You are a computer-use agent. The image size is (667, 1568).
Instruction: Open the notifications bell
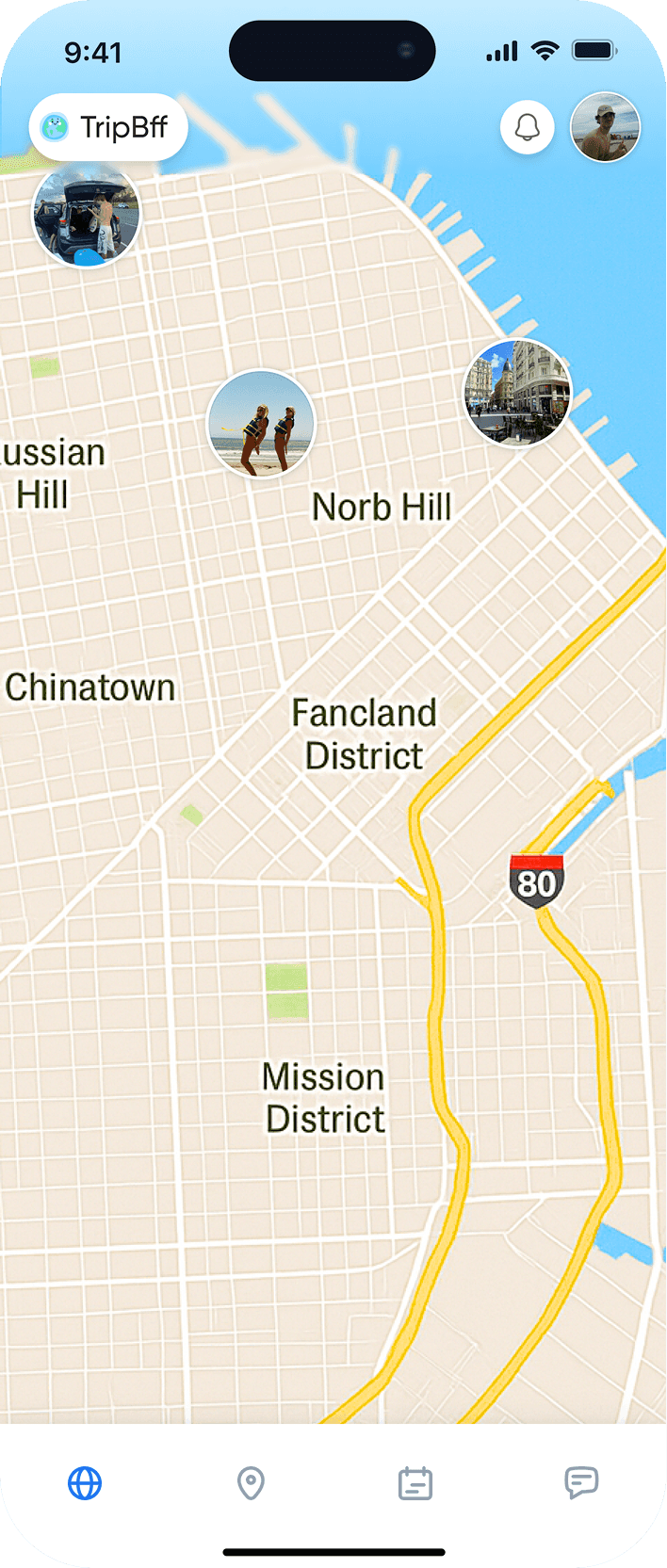tap(528, 127)
